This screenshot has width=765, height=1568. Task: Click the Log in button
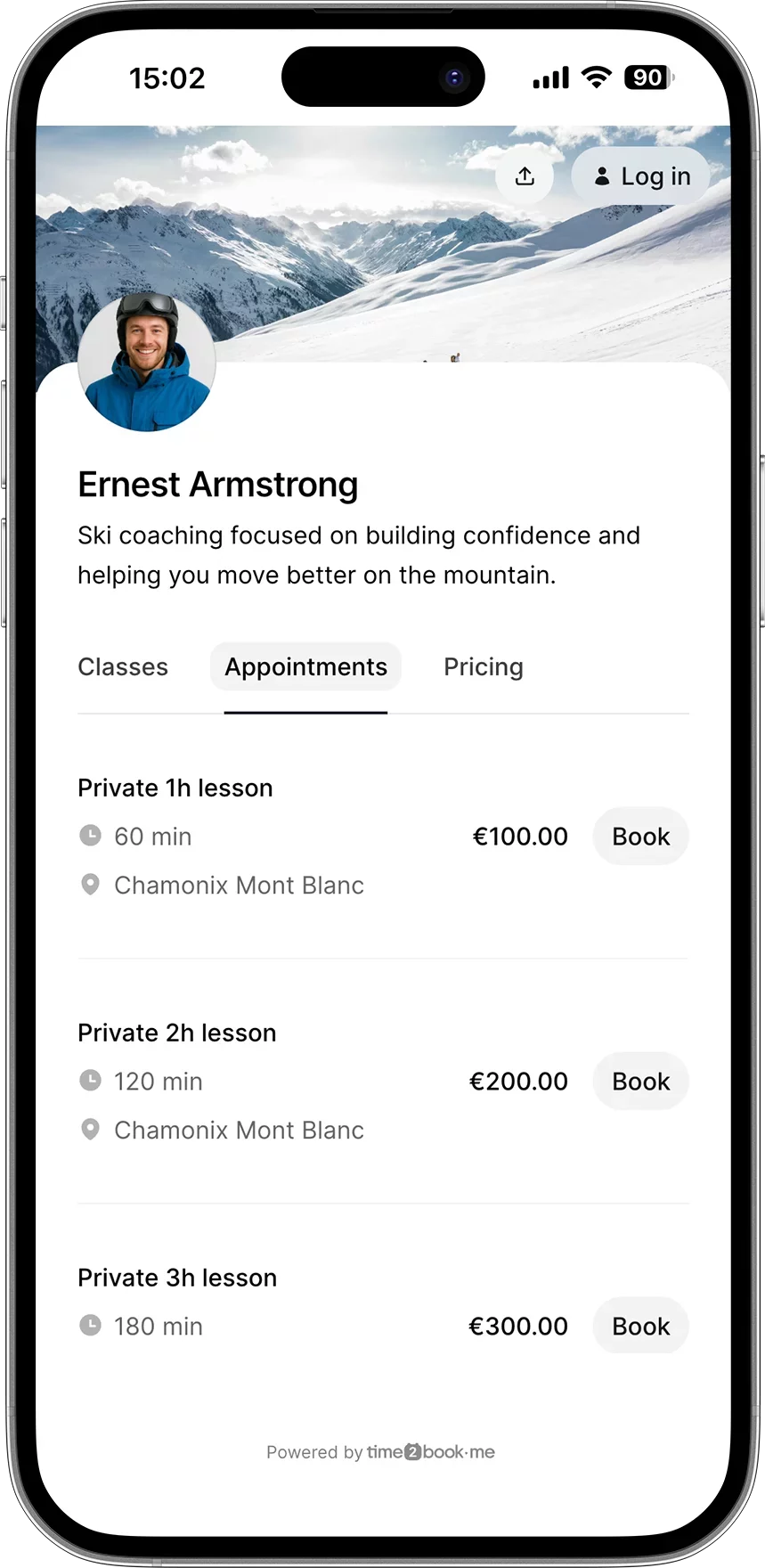pyautogui.click(x=640, y=175)
